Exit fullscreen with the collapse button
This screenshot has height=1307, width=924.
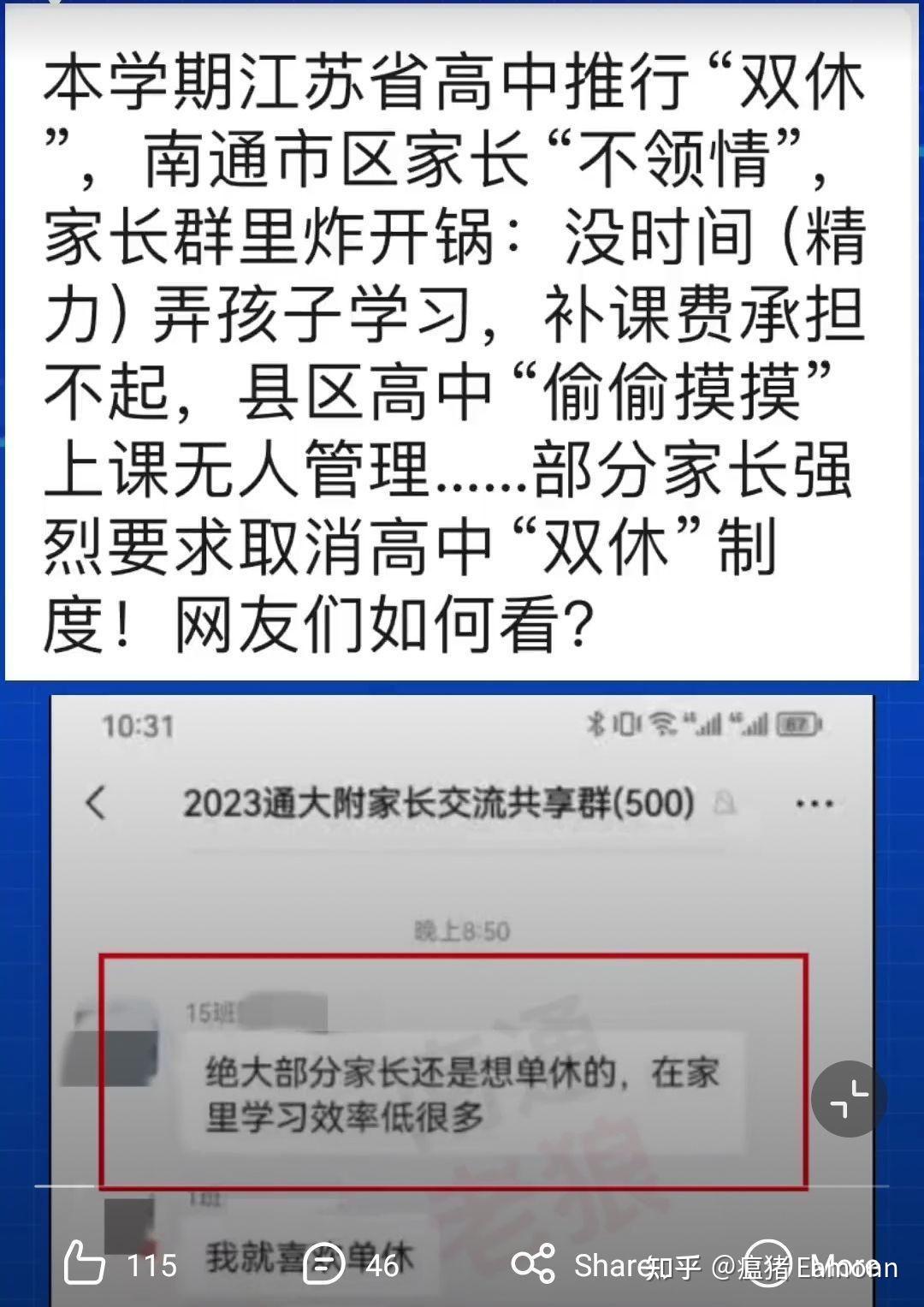pyautogui.click(x=849, y=1098)
